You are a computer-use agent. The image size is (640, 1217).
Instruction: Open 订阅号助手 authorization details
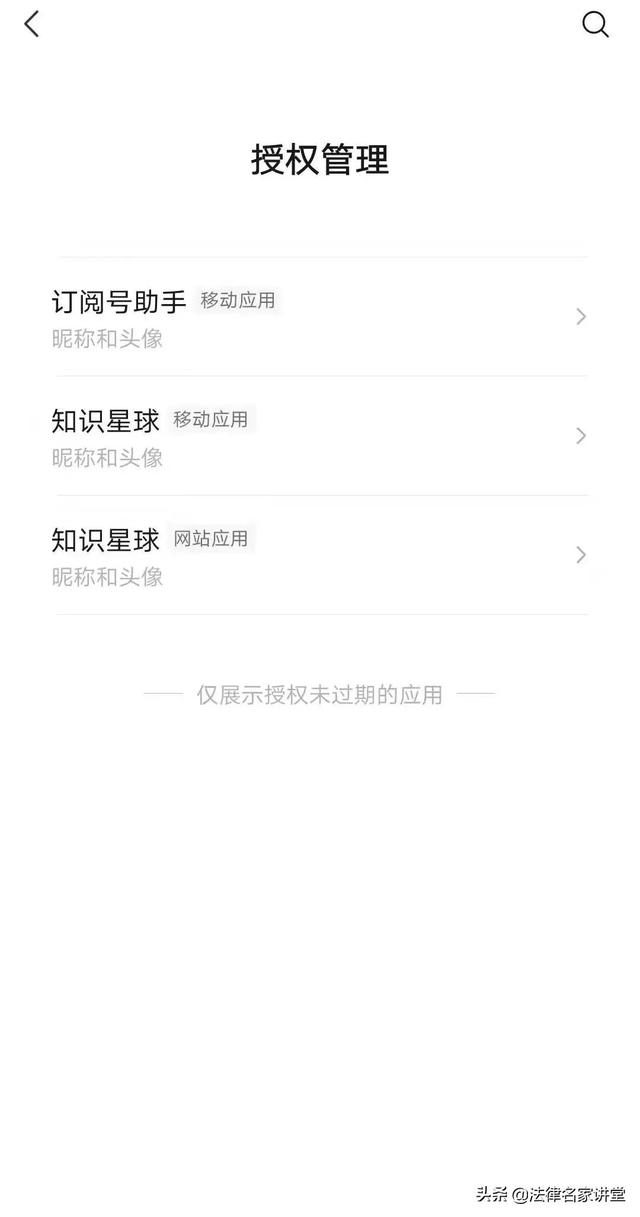click(320, 317)
